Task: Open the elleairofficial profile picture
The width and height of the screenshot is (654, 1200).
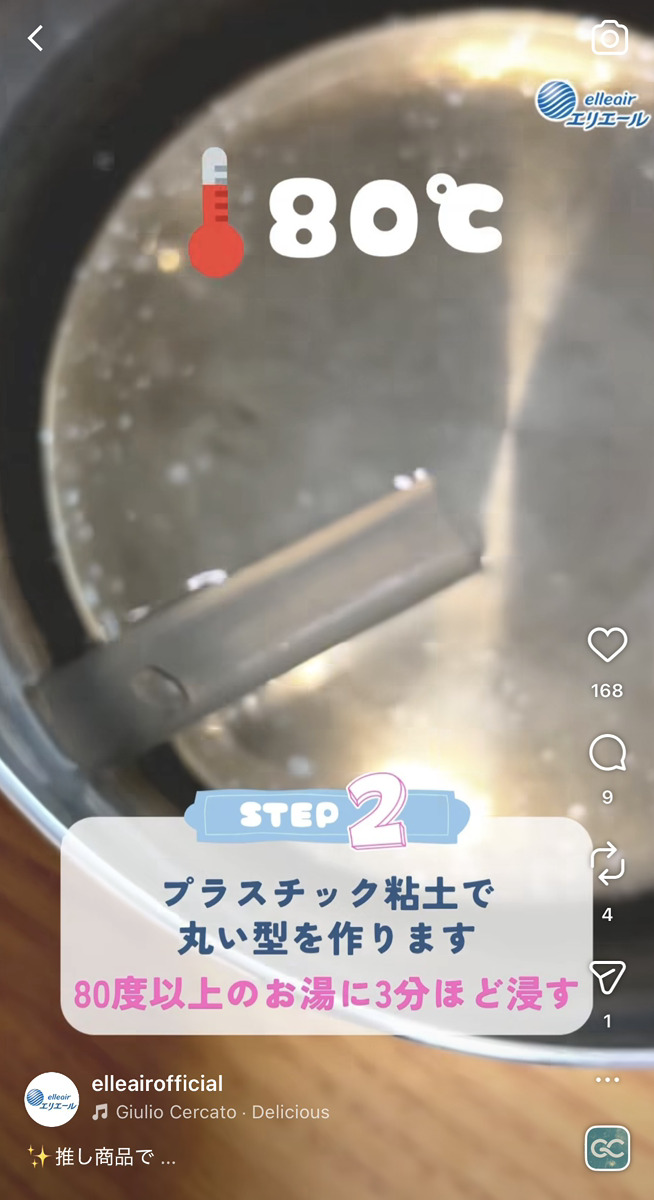Action: (51, 1099)
